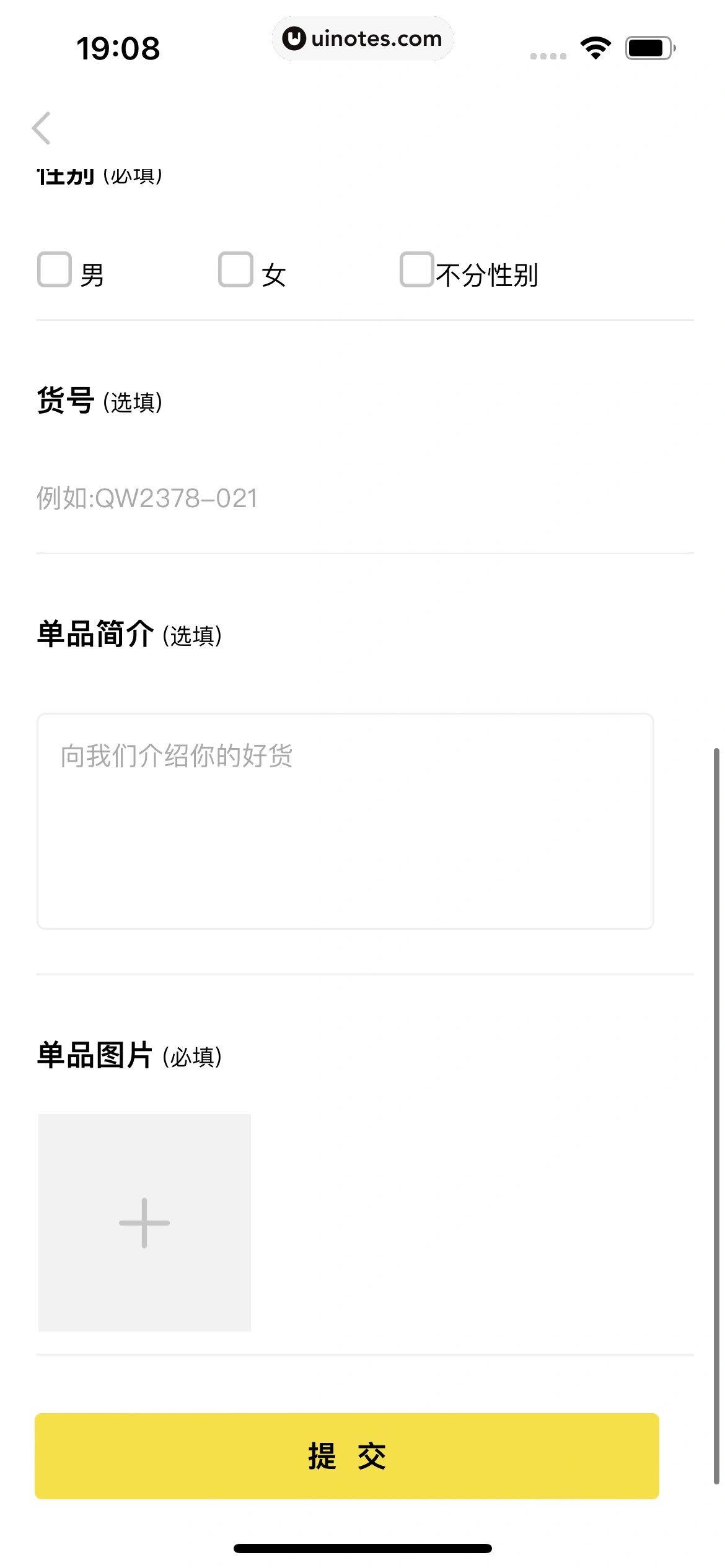
Task: Tap the 单品简介 description text area
Action: [345, 821]
